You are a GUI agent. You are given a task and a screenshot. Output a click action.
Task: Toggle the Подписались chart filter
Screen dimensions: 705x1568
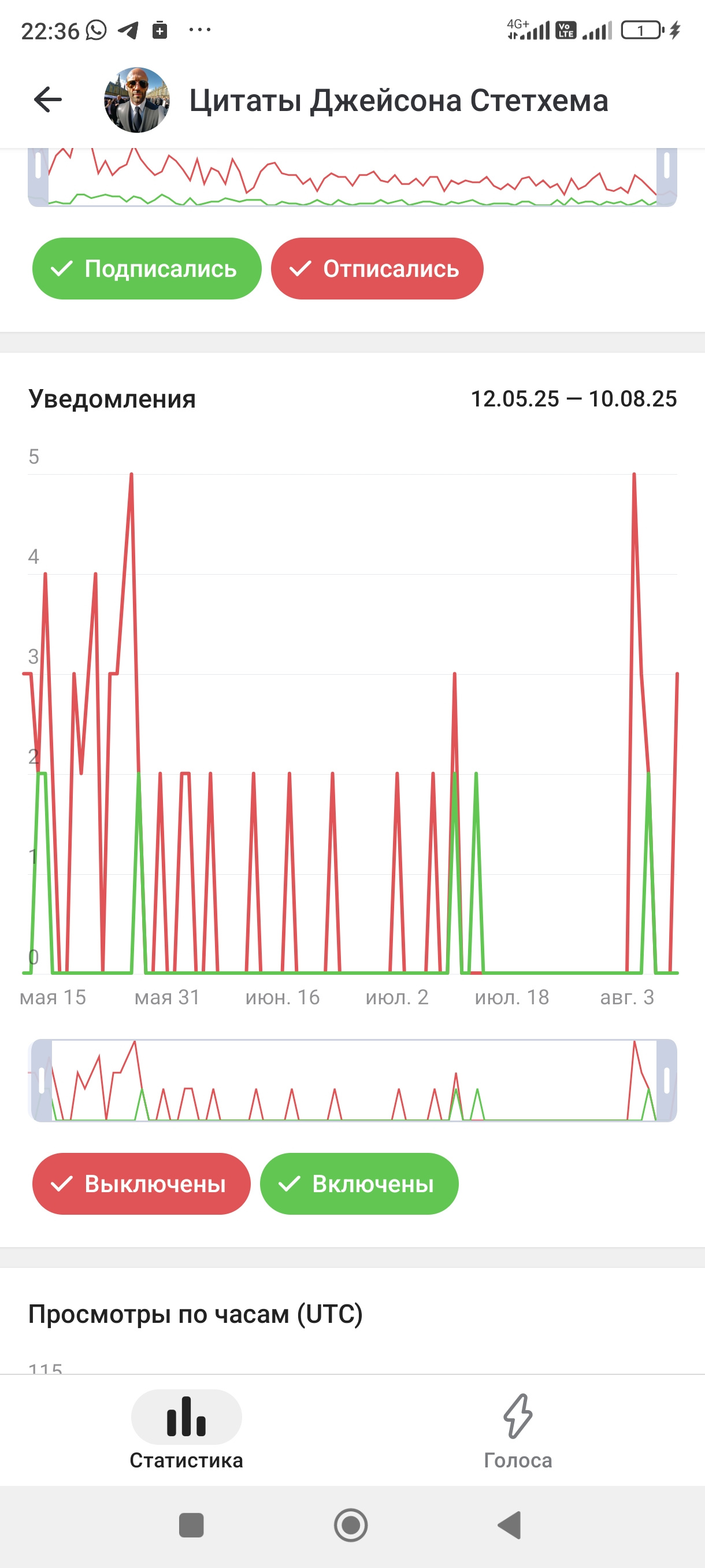coord(147,268)
